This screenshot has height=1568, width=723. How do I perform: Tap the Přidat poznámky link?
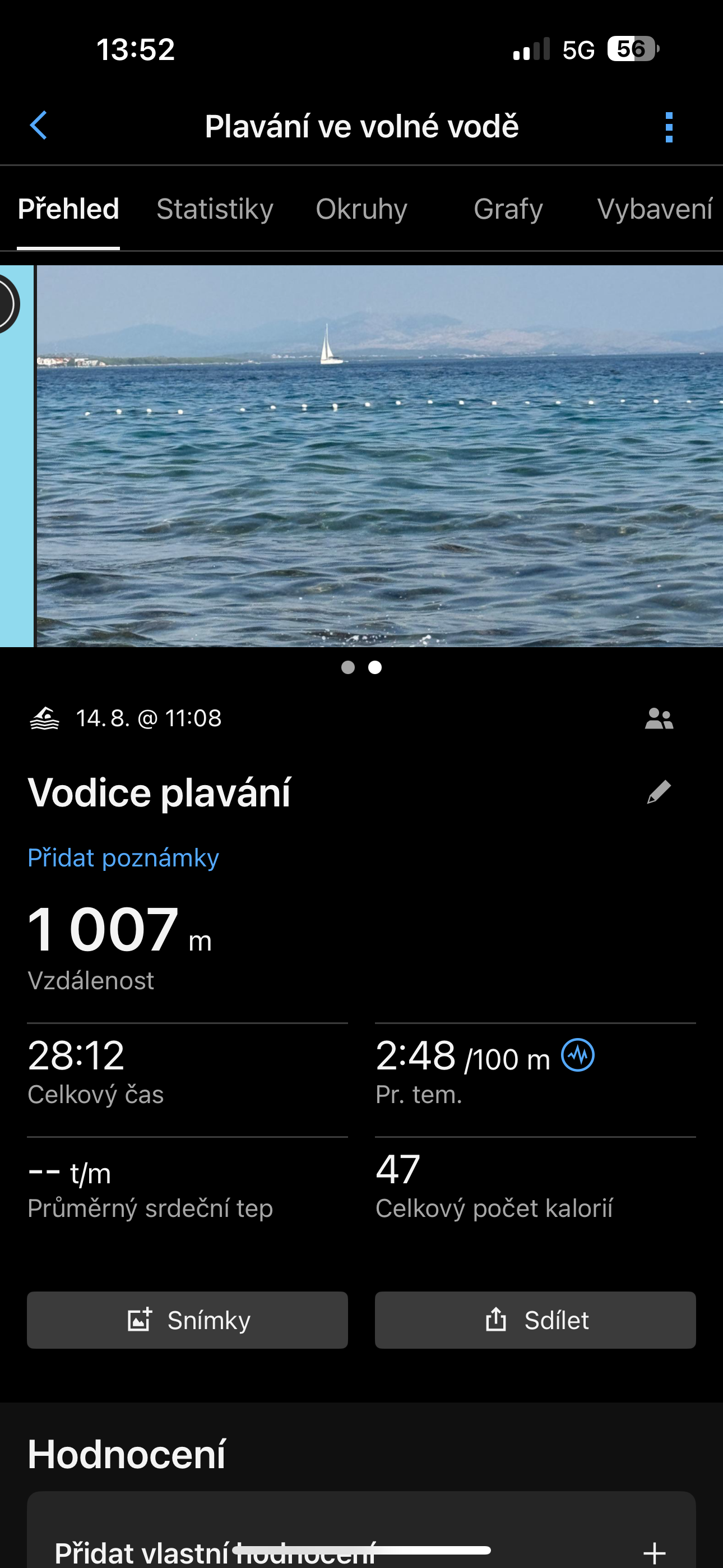click(x=123, y=857)
